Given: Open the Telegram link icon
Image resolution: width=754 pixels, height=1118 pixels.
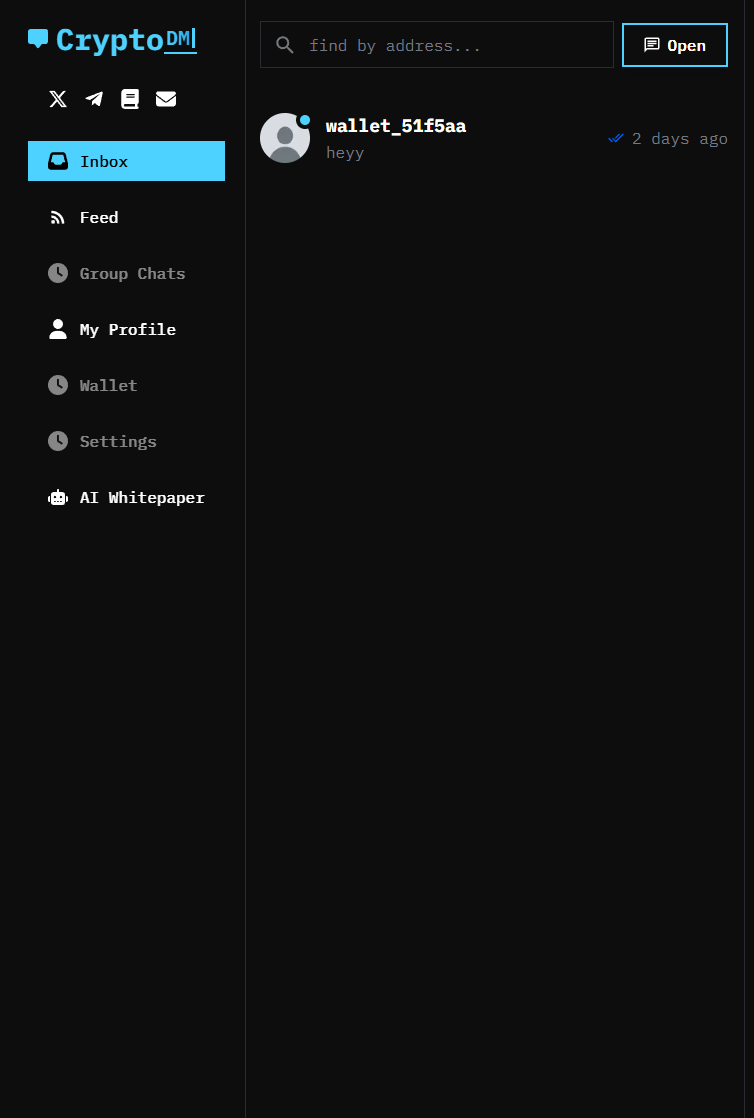Looking at the screenshot, I should [94, 99].
